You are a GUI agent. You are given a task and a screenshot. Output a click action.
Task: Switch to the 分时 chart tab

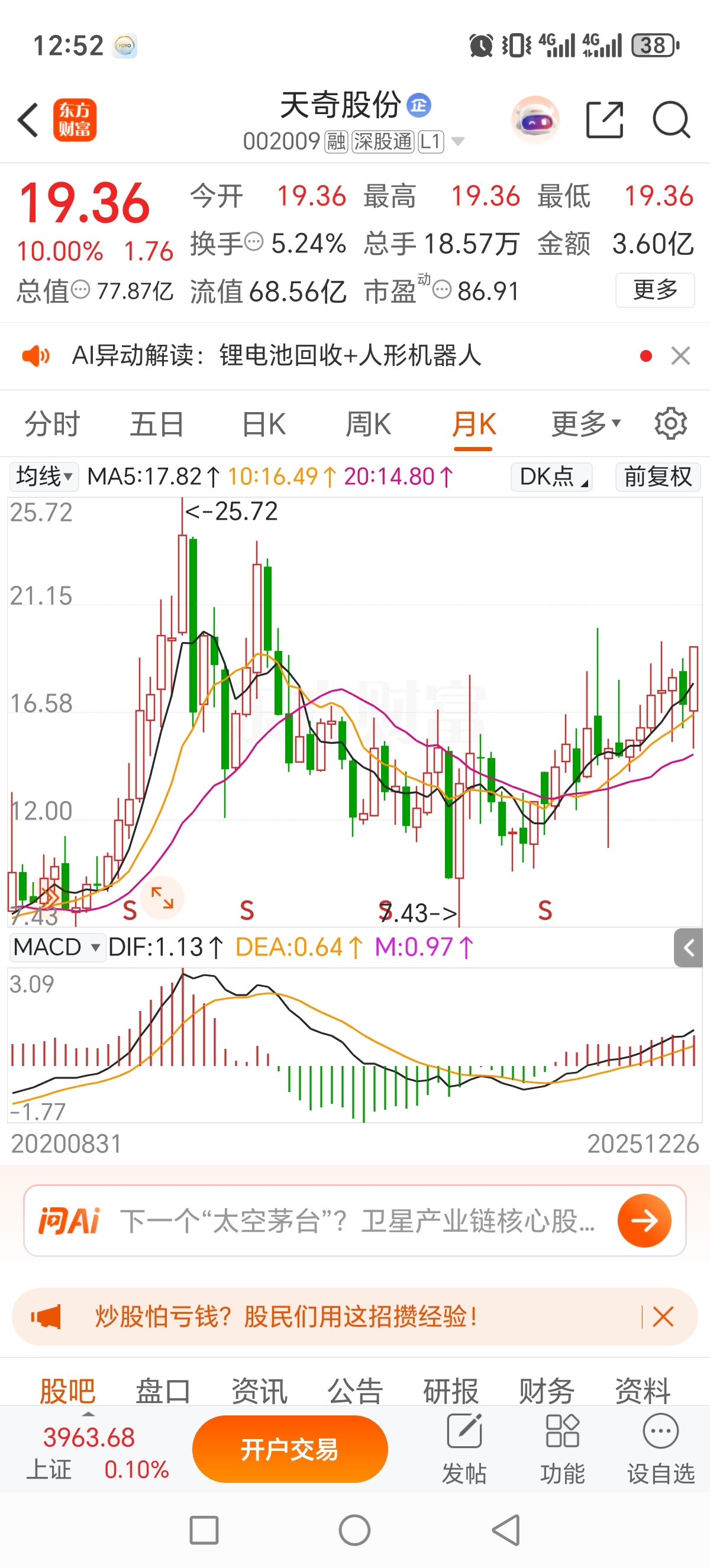coord(51,424)
